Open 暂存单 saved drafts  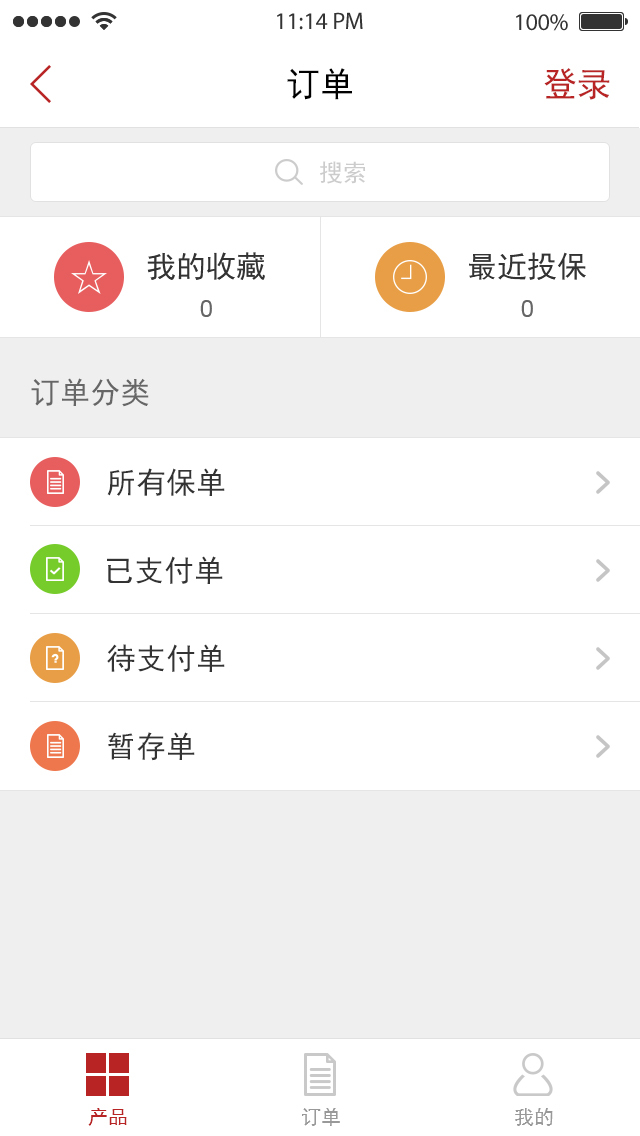click(320, 746)
